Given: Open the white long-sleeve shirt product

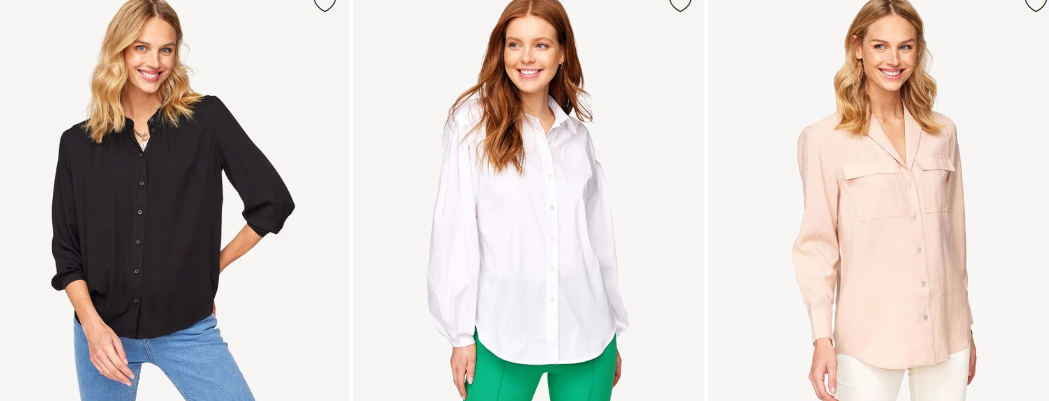Looking at the screenshot, I should [525, 230].
